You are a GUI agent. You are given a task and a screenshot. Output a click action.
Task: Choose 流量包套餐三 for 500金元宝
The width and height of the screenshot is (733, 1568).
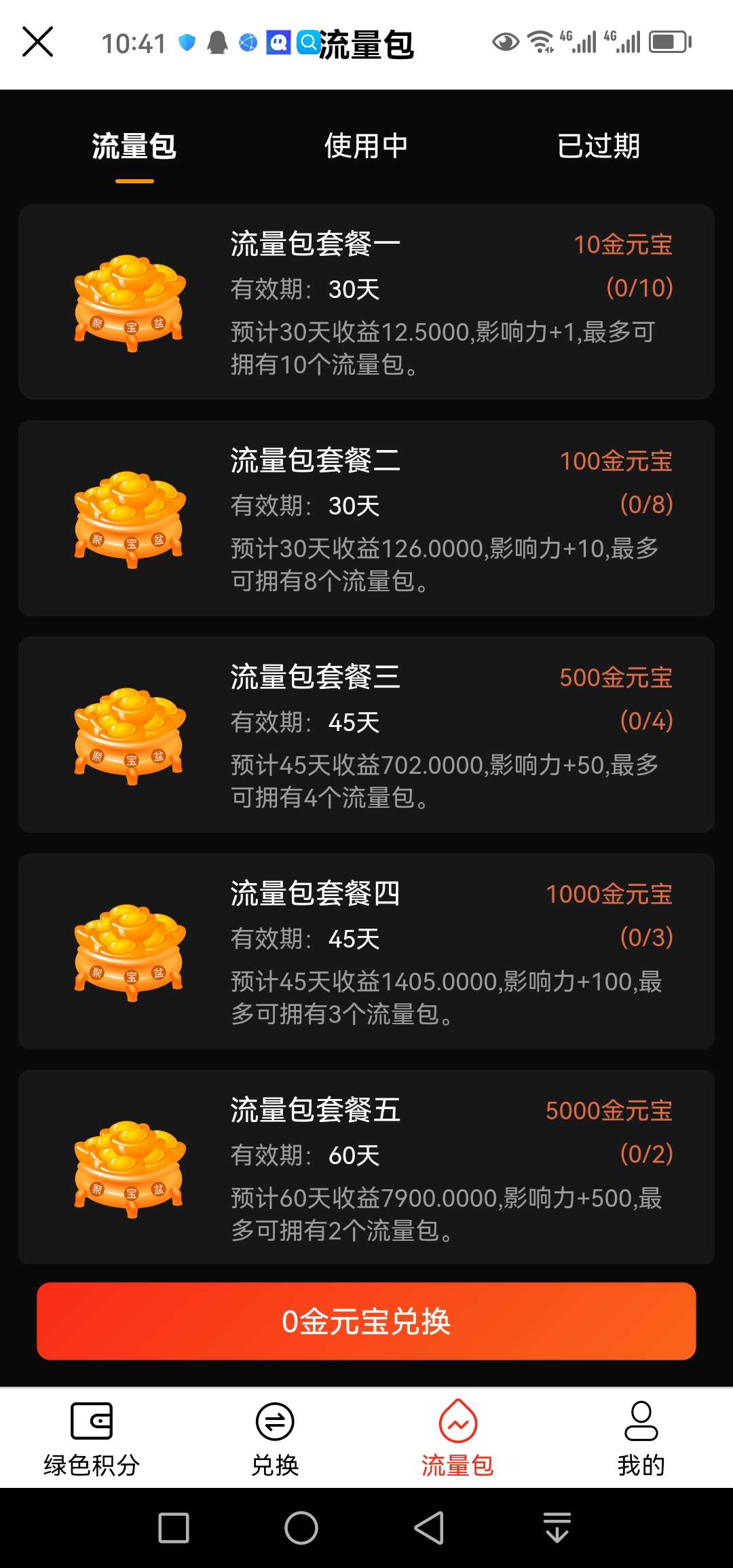366,735
